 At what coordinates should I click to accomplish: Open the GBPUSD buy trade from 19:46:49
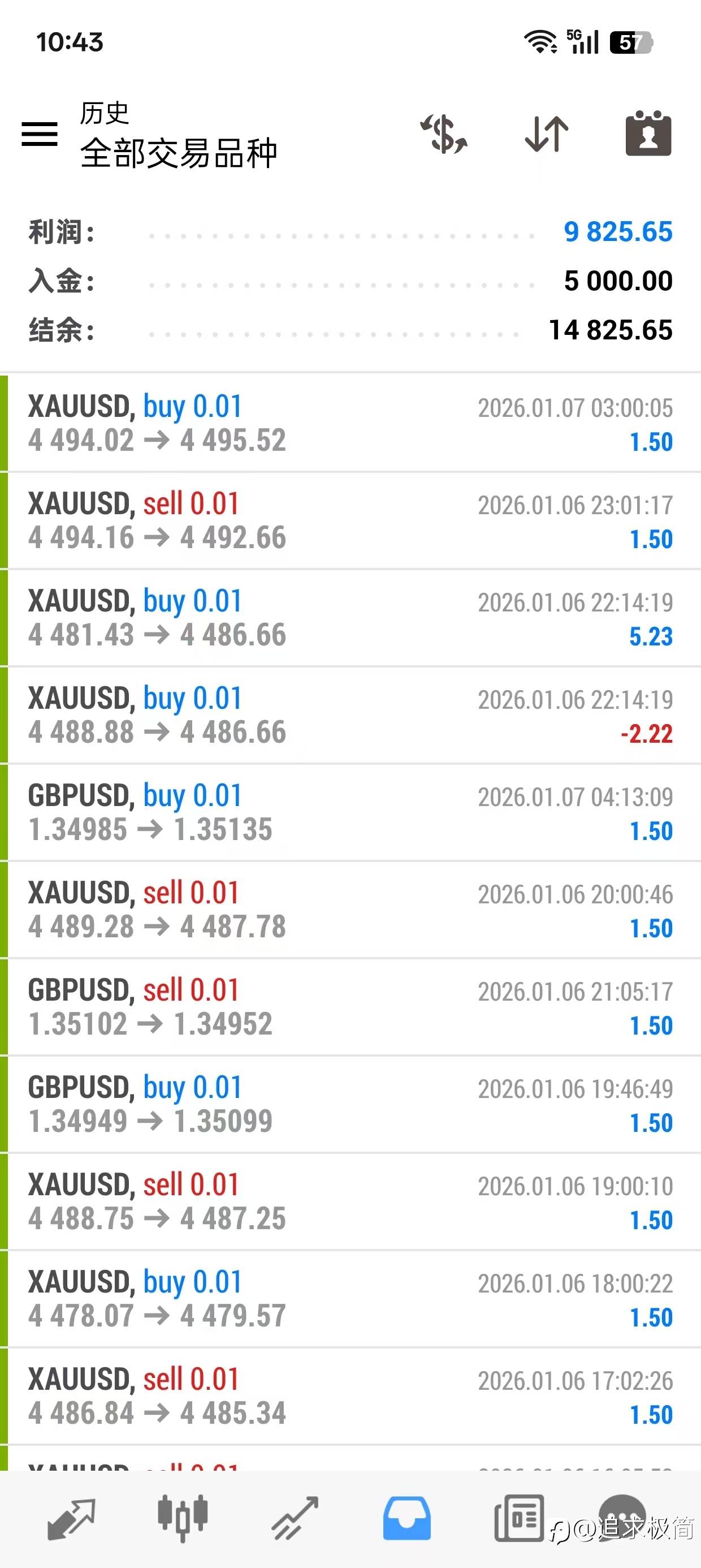350,1105
